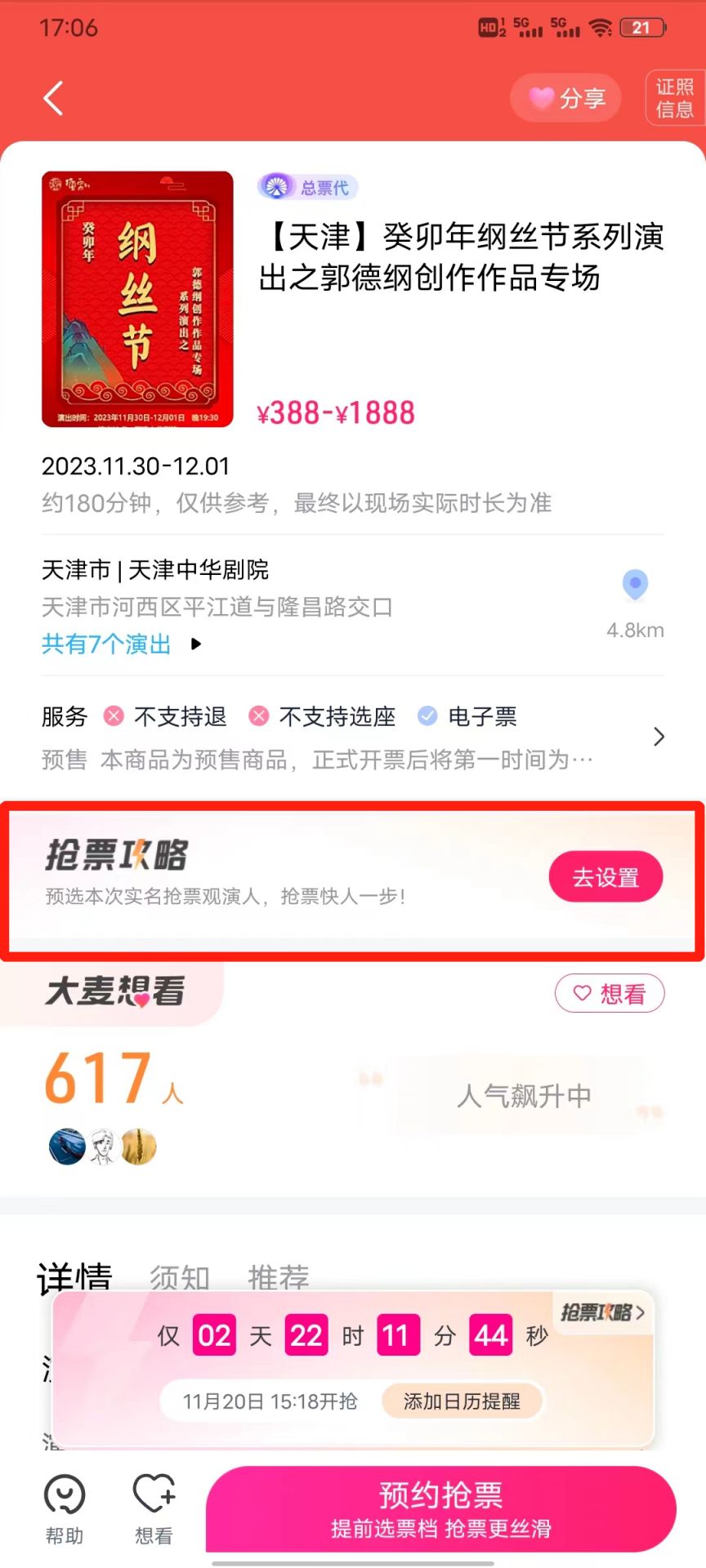Select the 详情 tab
The image size is (706, 1568).
(74, 1276)
